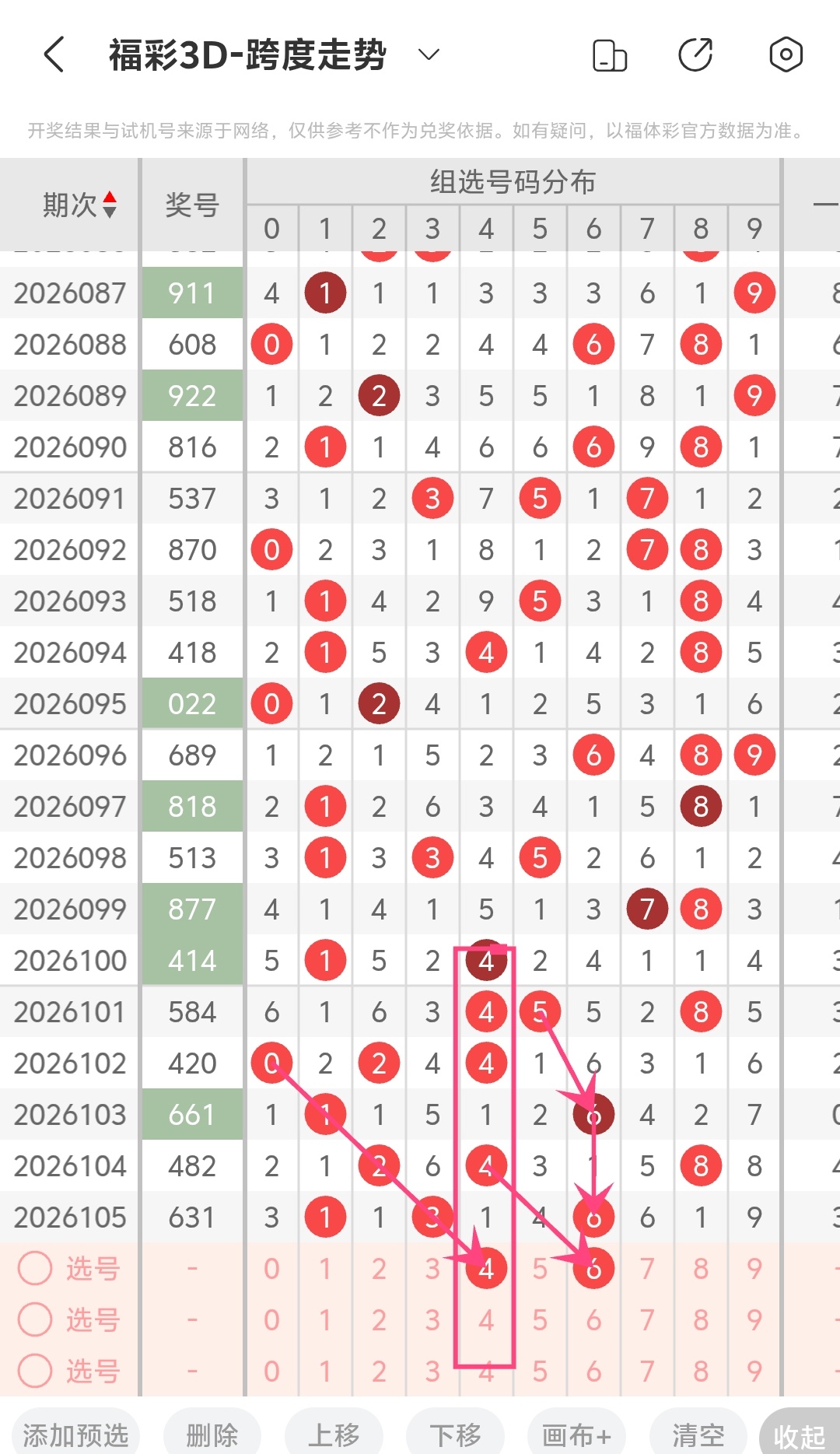Expand the 福彩3D-跨度走势 title dropdown
This screenshot has height=1454, width=840.
429,54
